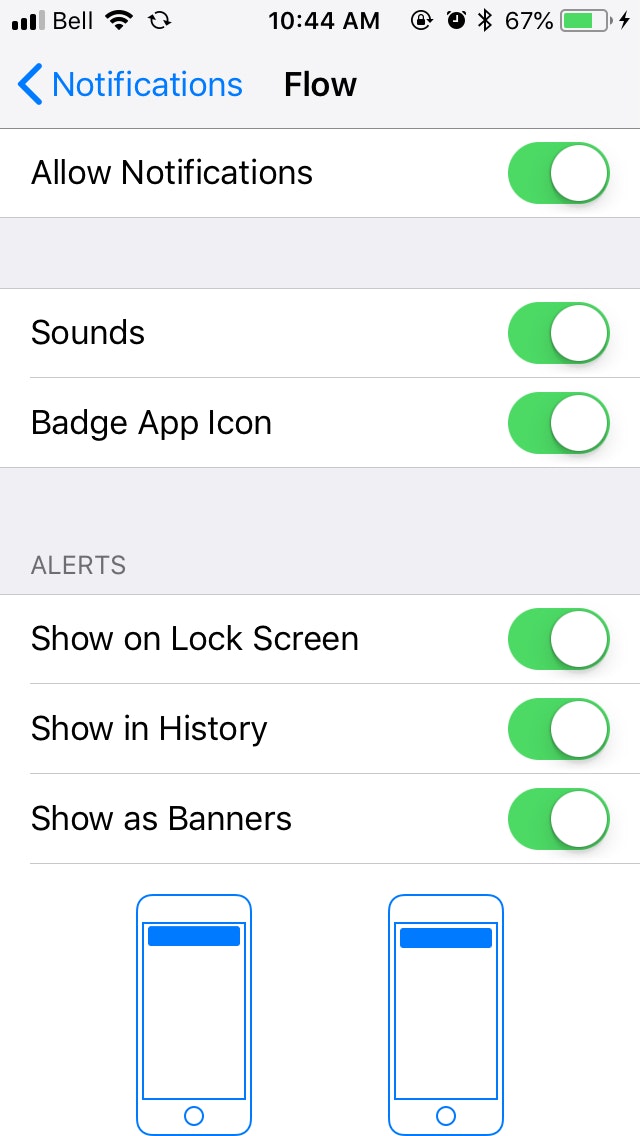This screenshot has height=1136, width=640.
Task: Go back to Notifications
Action: (x=130, y=84)
